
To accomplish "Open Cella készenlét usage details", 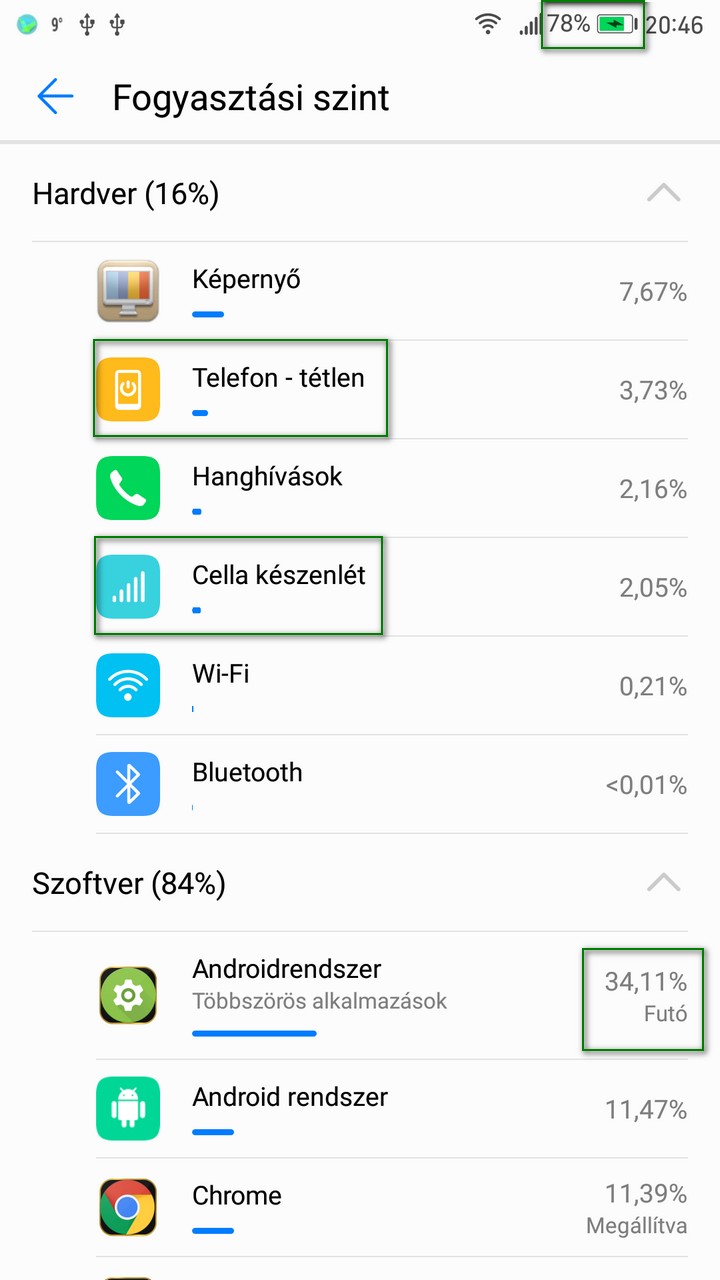I will point(390,586).
